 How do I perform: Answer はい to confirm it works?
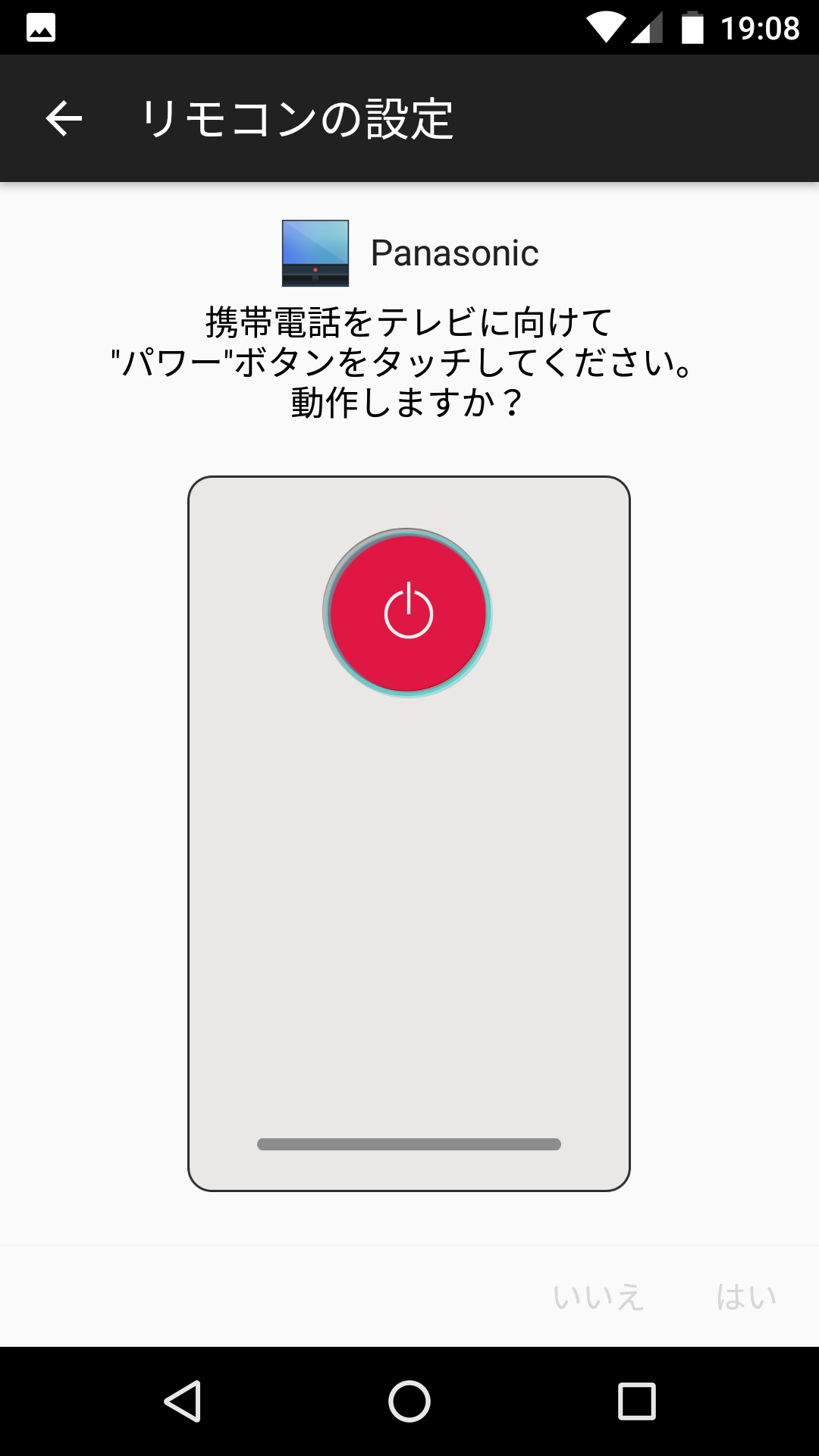(x=747, y=1297)
